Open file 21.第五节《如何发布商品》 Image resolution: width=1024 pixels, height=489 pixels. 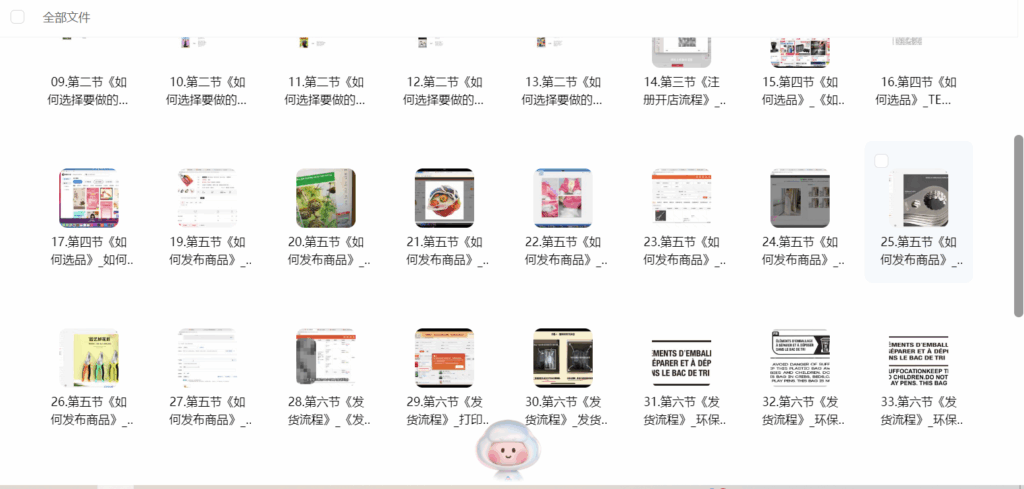pyautogui.click(x=444, y=198)
